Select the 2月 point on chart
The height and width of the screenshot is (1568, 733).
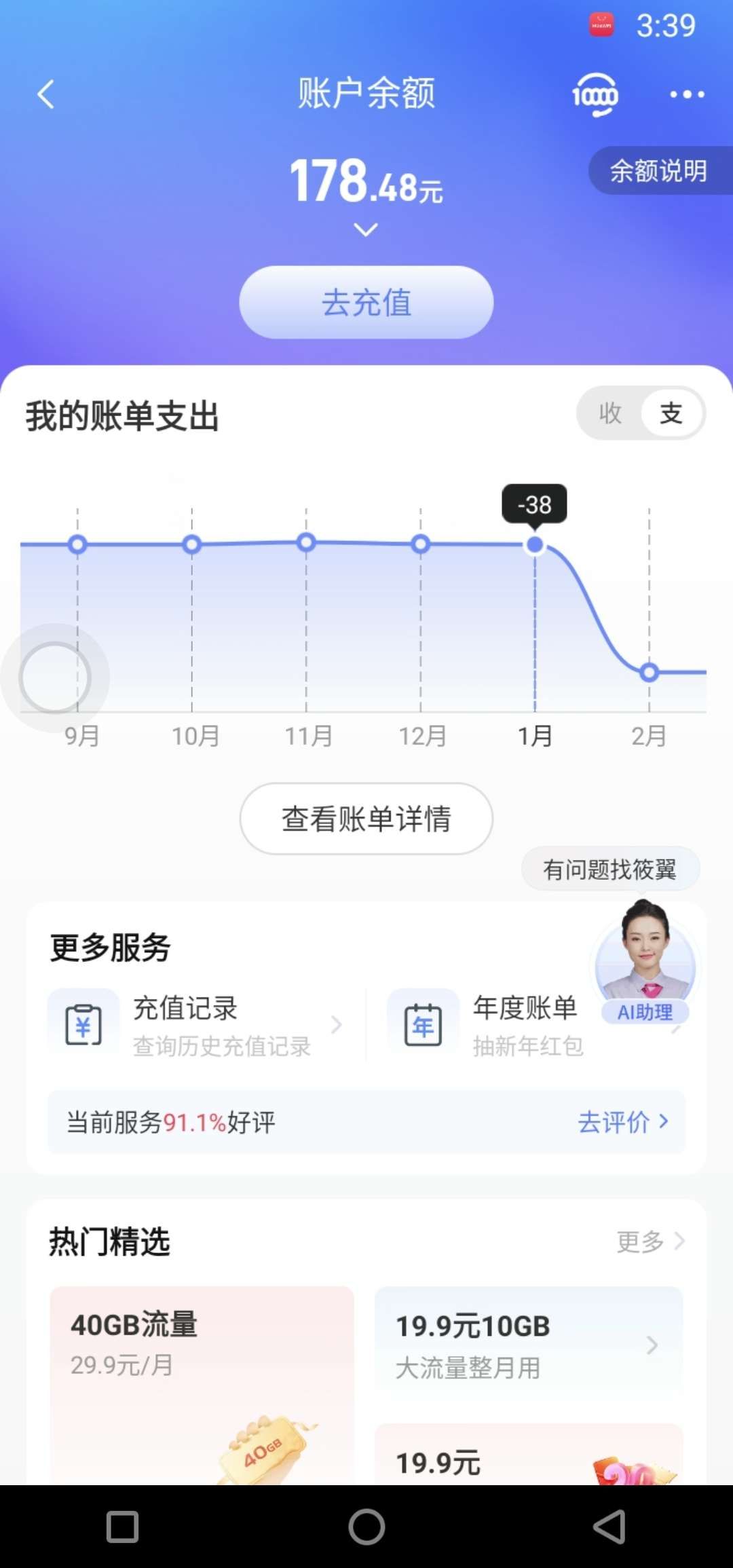click(649, 673)
